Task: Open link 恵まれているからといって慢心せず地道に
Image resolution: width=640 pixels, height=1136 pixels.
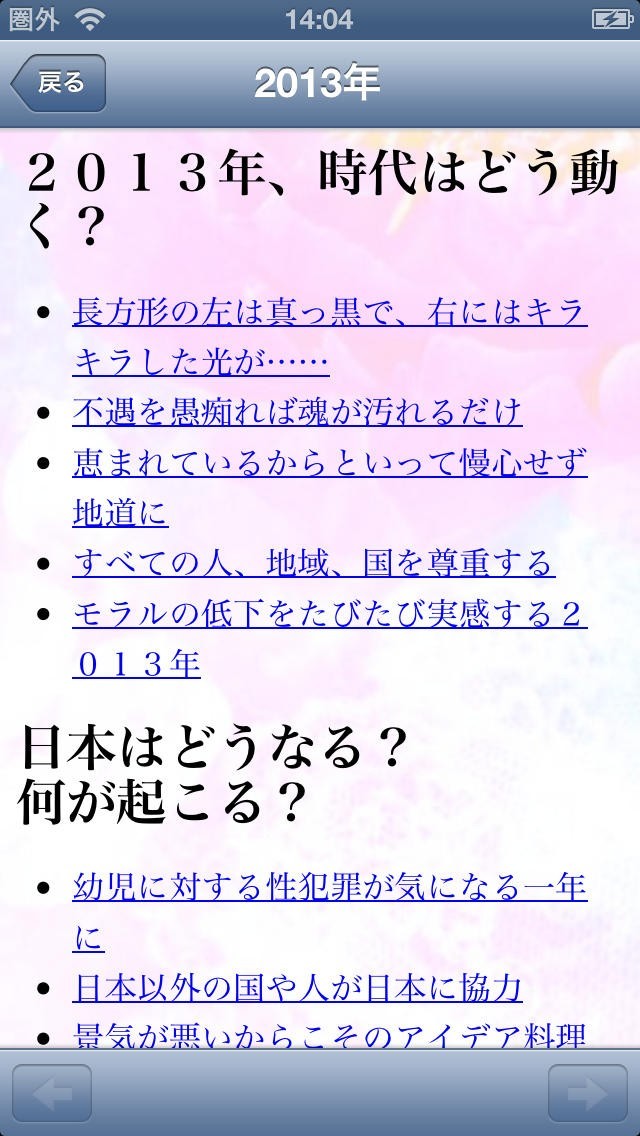Action: pyautogui.click(x=329, y=463)
